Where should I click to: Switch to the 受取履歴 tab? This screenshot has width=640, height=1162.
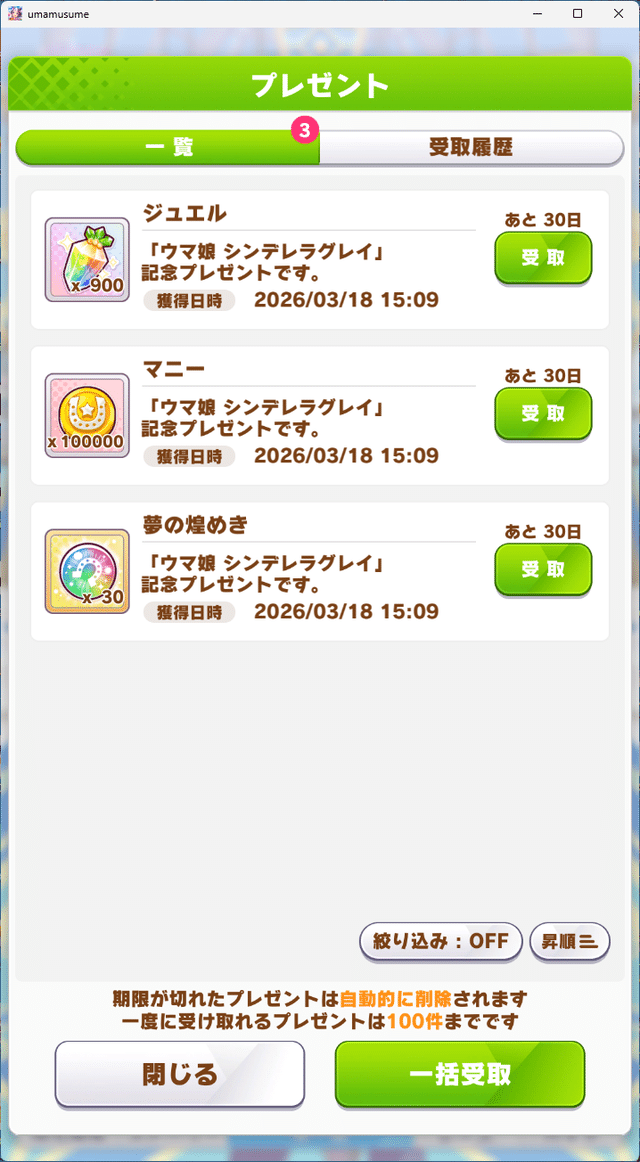[x=471, y=148]
